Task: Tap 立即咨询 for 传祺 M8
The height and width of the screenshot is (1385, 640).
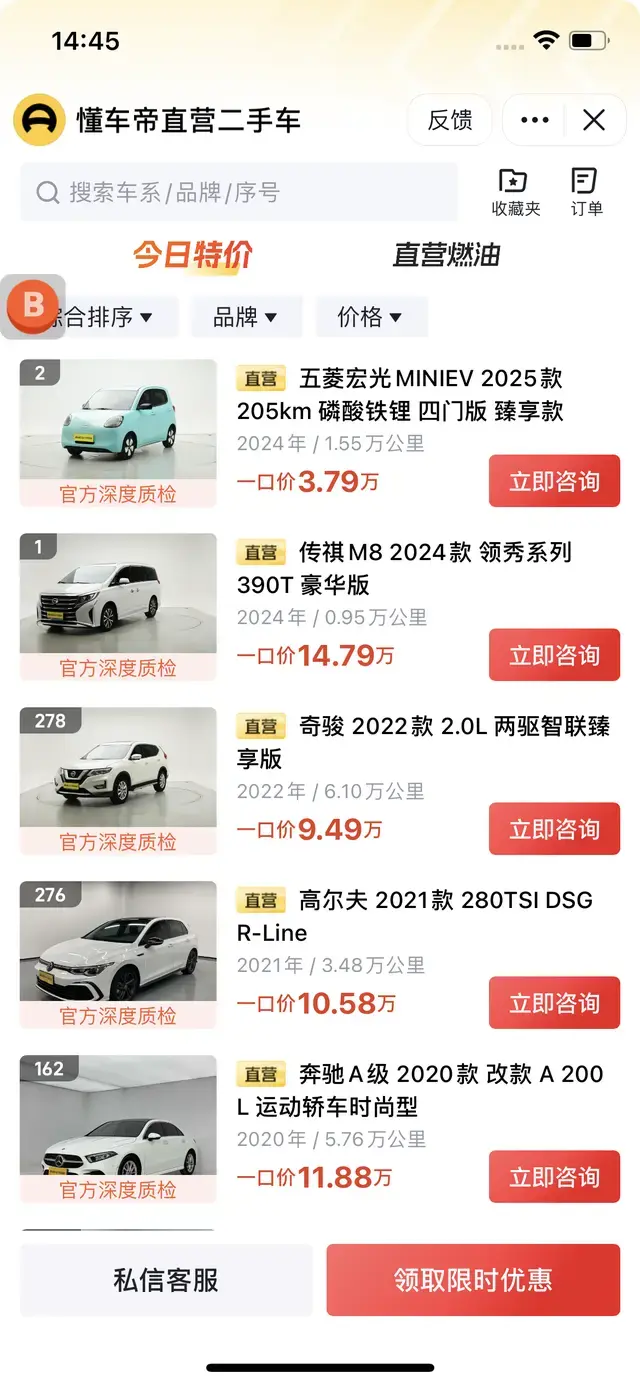Action: pos(554,656)
